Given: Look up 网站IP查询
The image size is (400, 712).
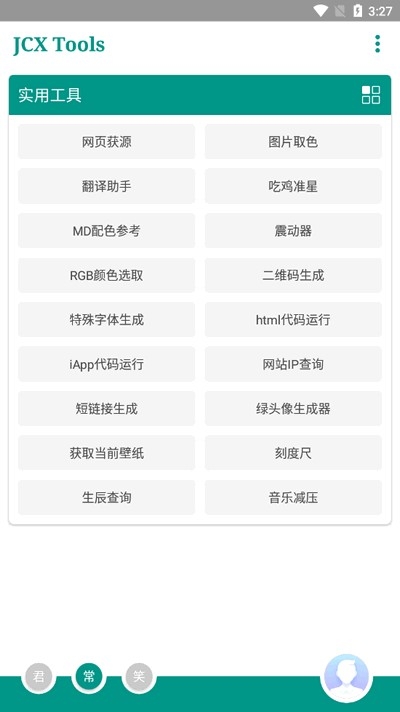Looking at the screenshot, I should click(293, 364).
